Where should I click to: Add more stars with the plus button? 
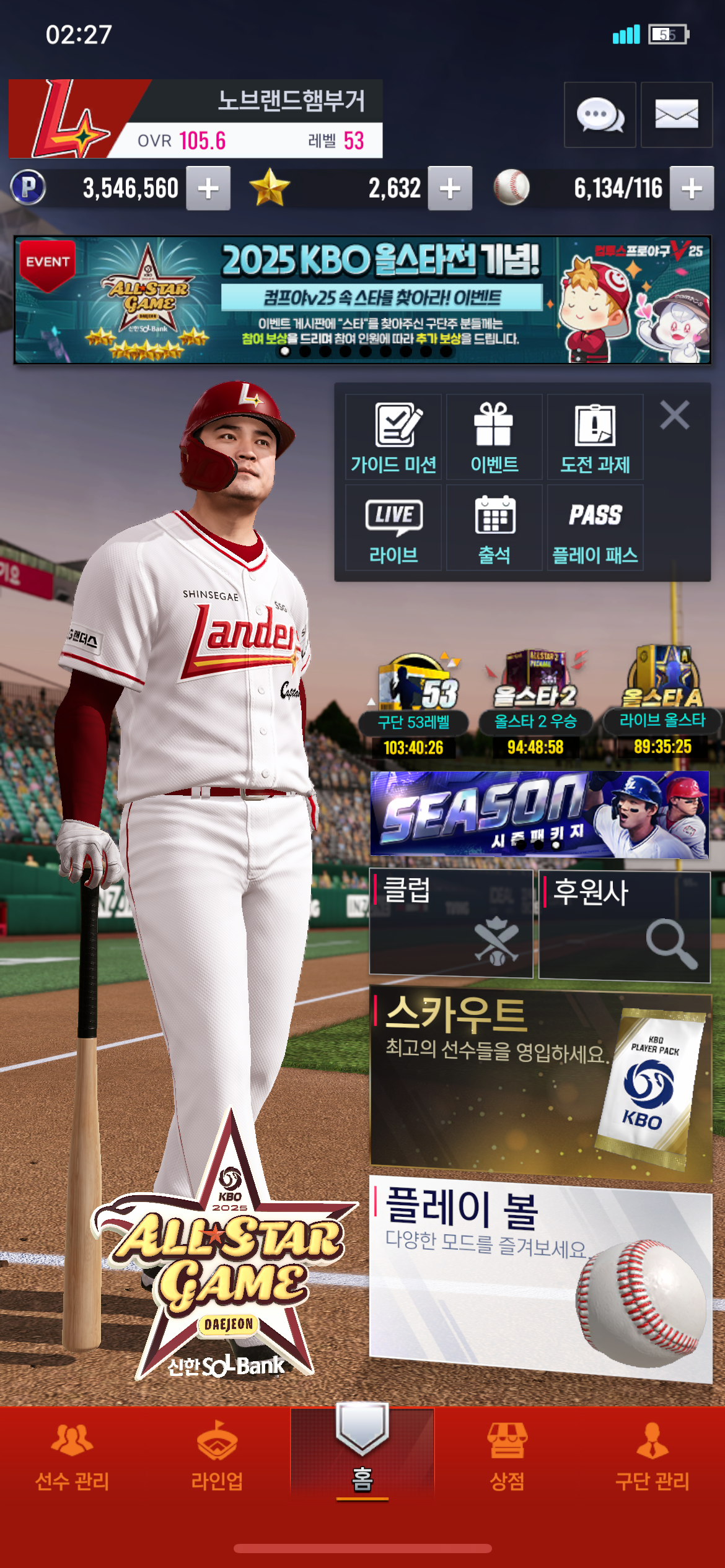click(x=450, y=188)
